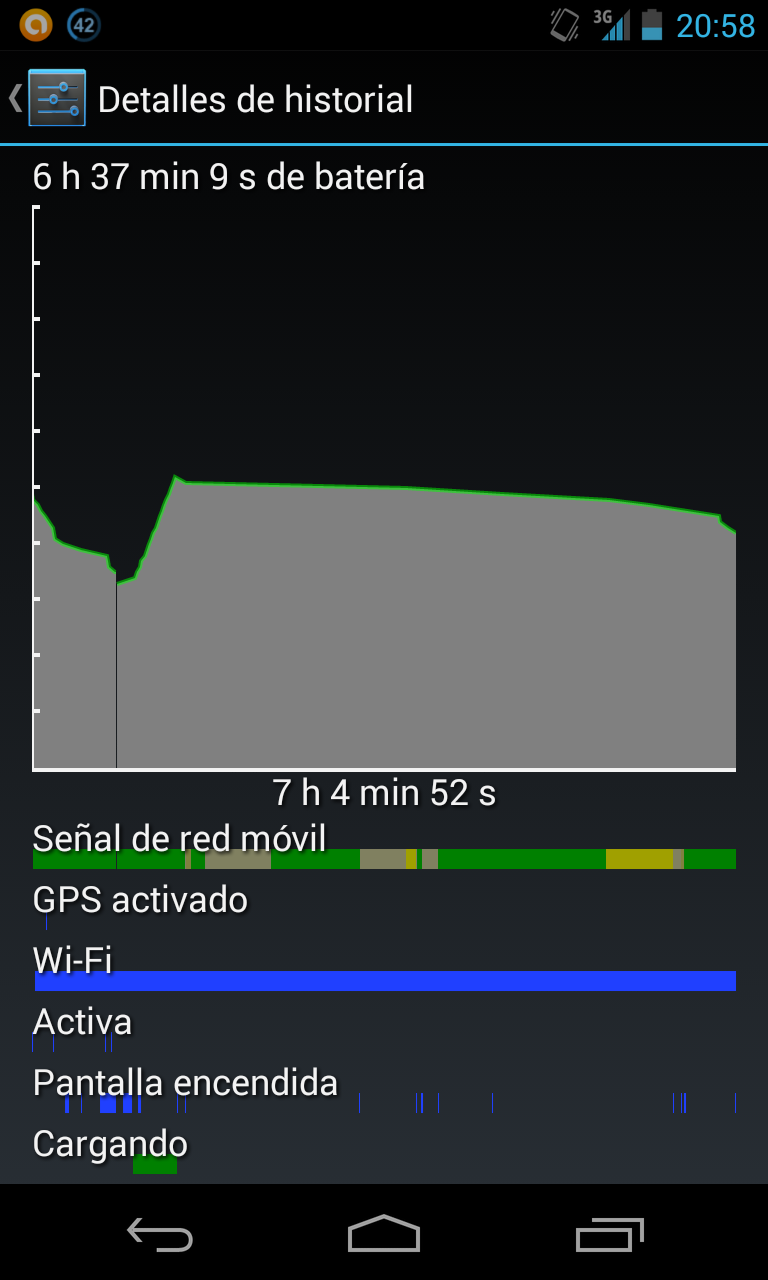Go to the home screen
Viewport: 768px width, 1280px height.
384,1233
